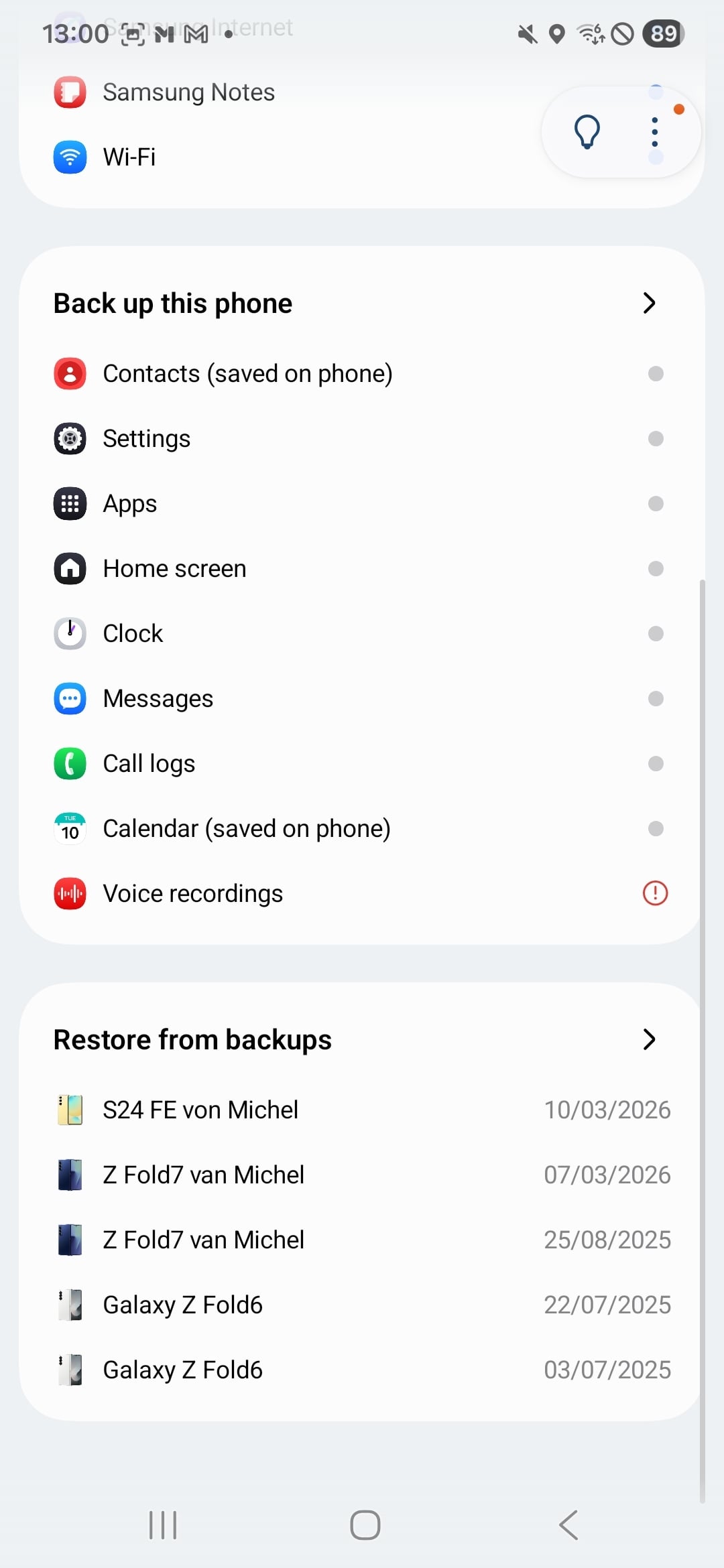The image size is (724, 1568).
Task: Tap the Voice recordings error icon
Action: 654,893
